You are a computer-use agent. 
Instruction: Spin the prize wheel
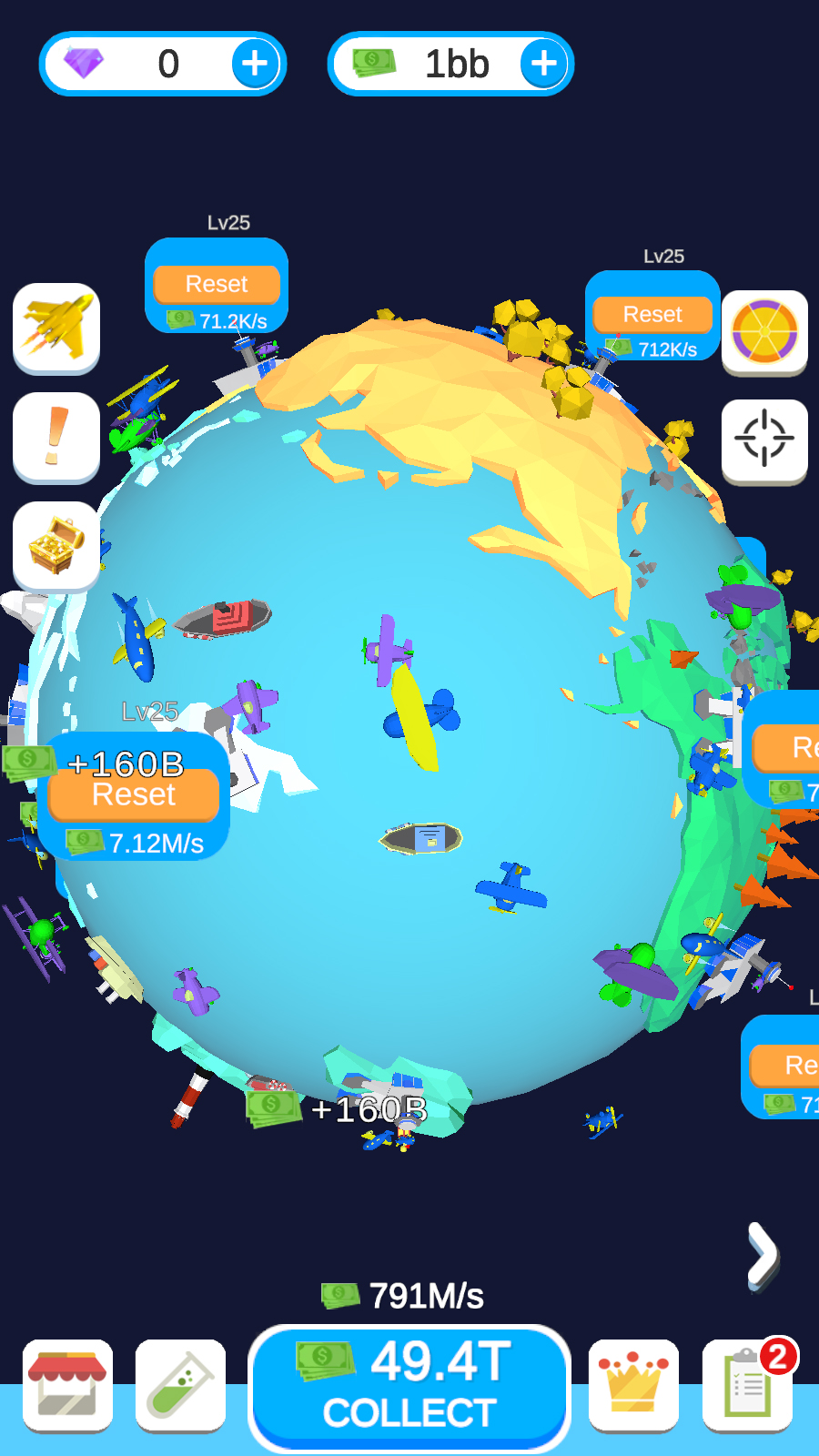(x=764, y=331)
